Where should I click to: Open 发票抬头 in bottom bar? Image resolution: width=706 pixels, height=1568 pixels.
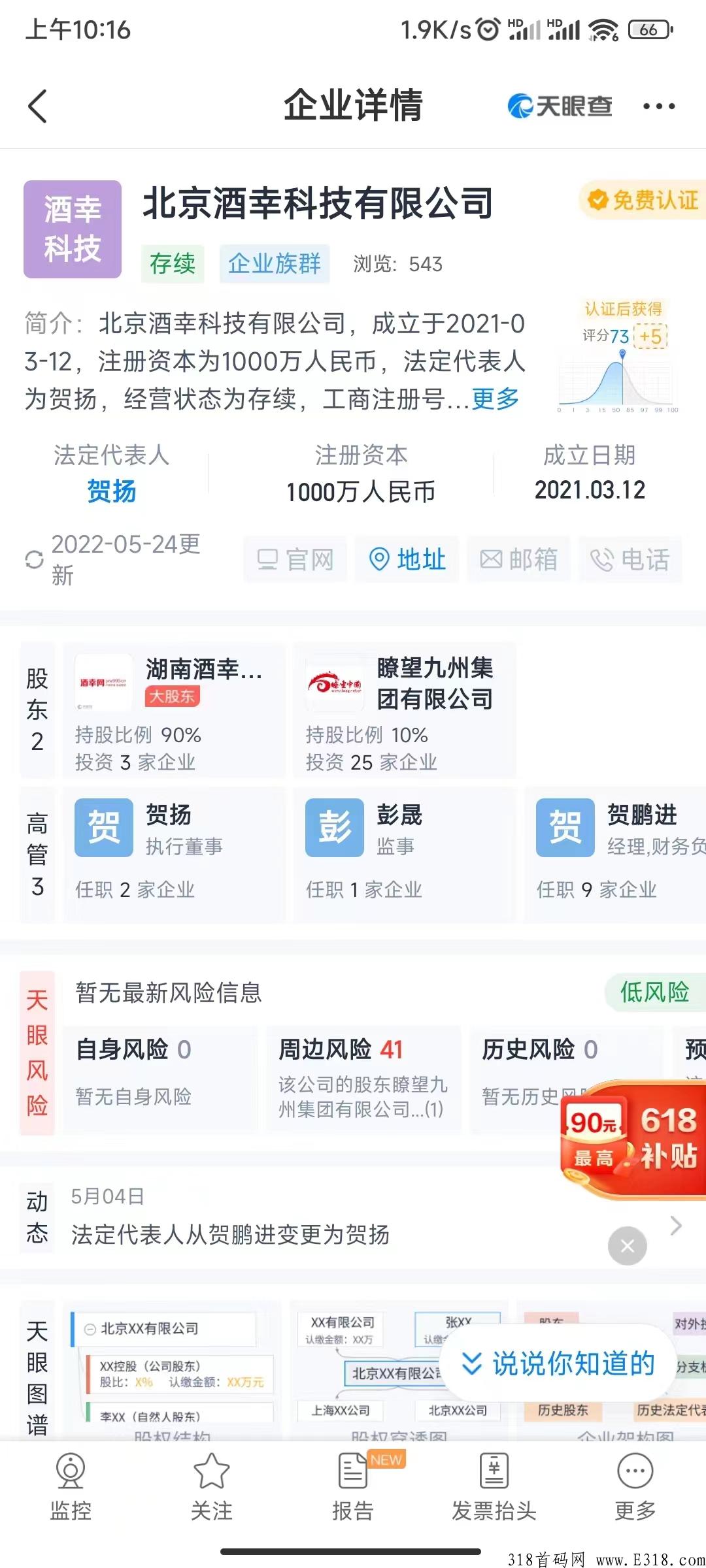[x=494, y=1488]
